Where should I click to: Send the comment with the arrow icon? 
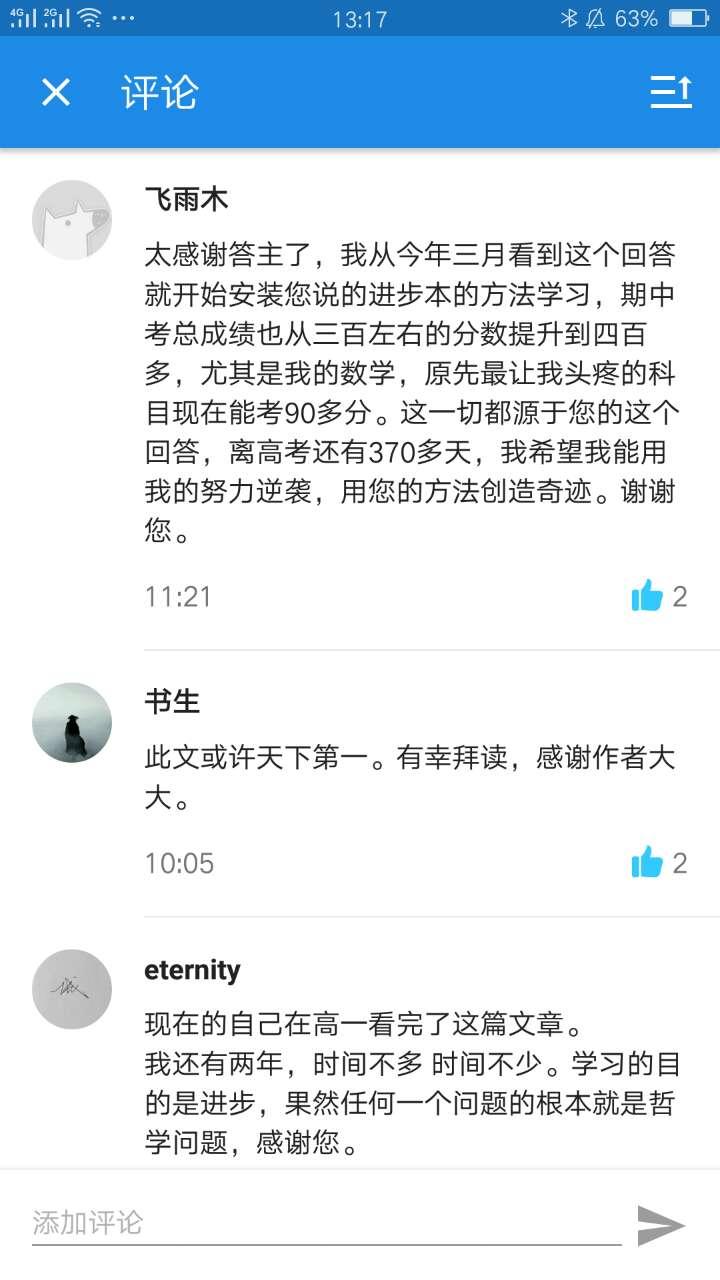click(x=661, y=1225)
